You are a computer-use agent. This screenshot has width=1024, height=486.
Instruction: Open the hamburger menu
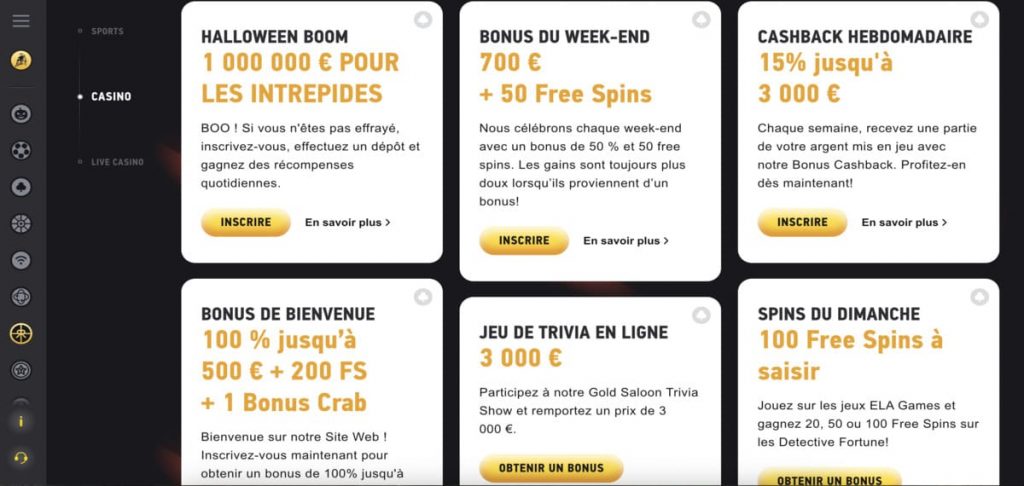[x=21, y=21]
